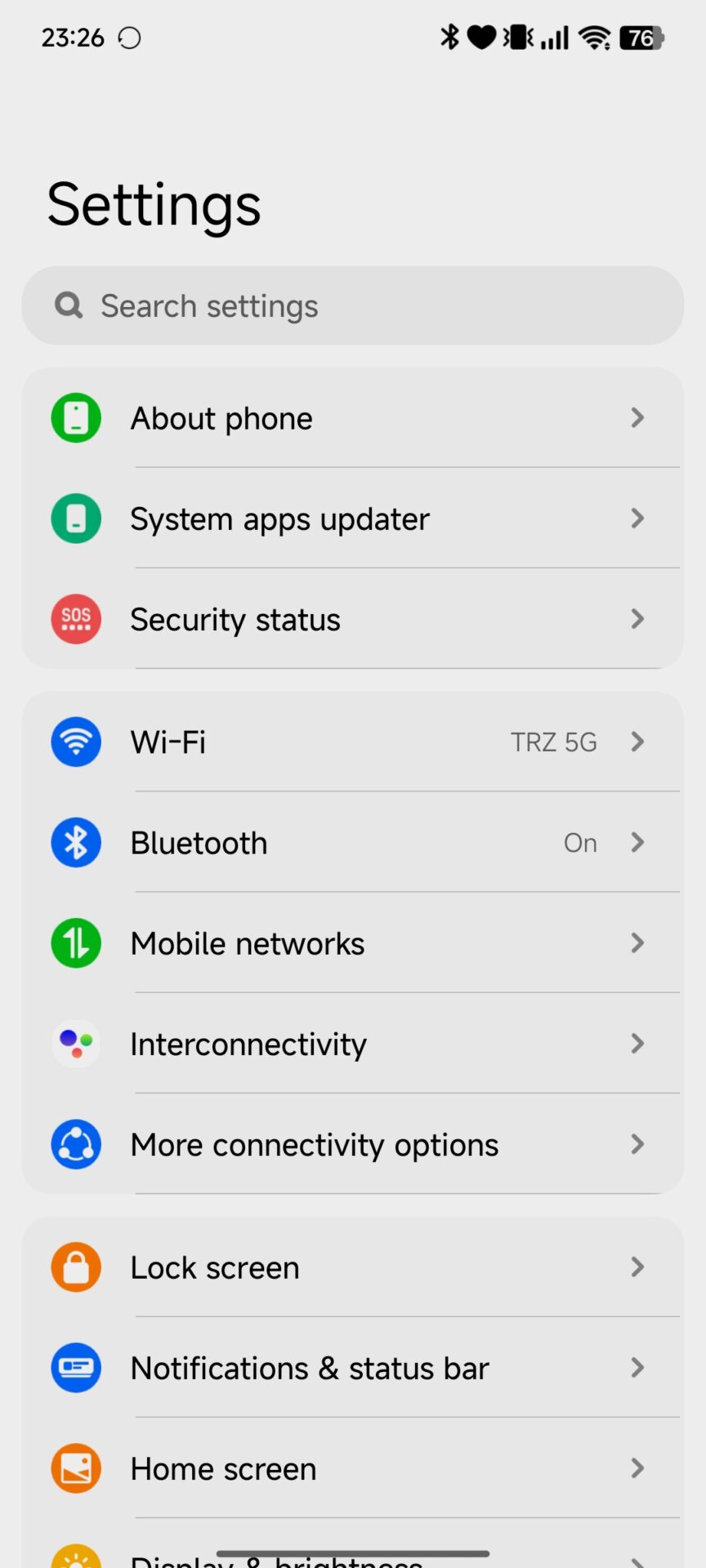The image size is (706, 1568).
Task: Tap the search magnifier icon
Action: pos(68,305)
